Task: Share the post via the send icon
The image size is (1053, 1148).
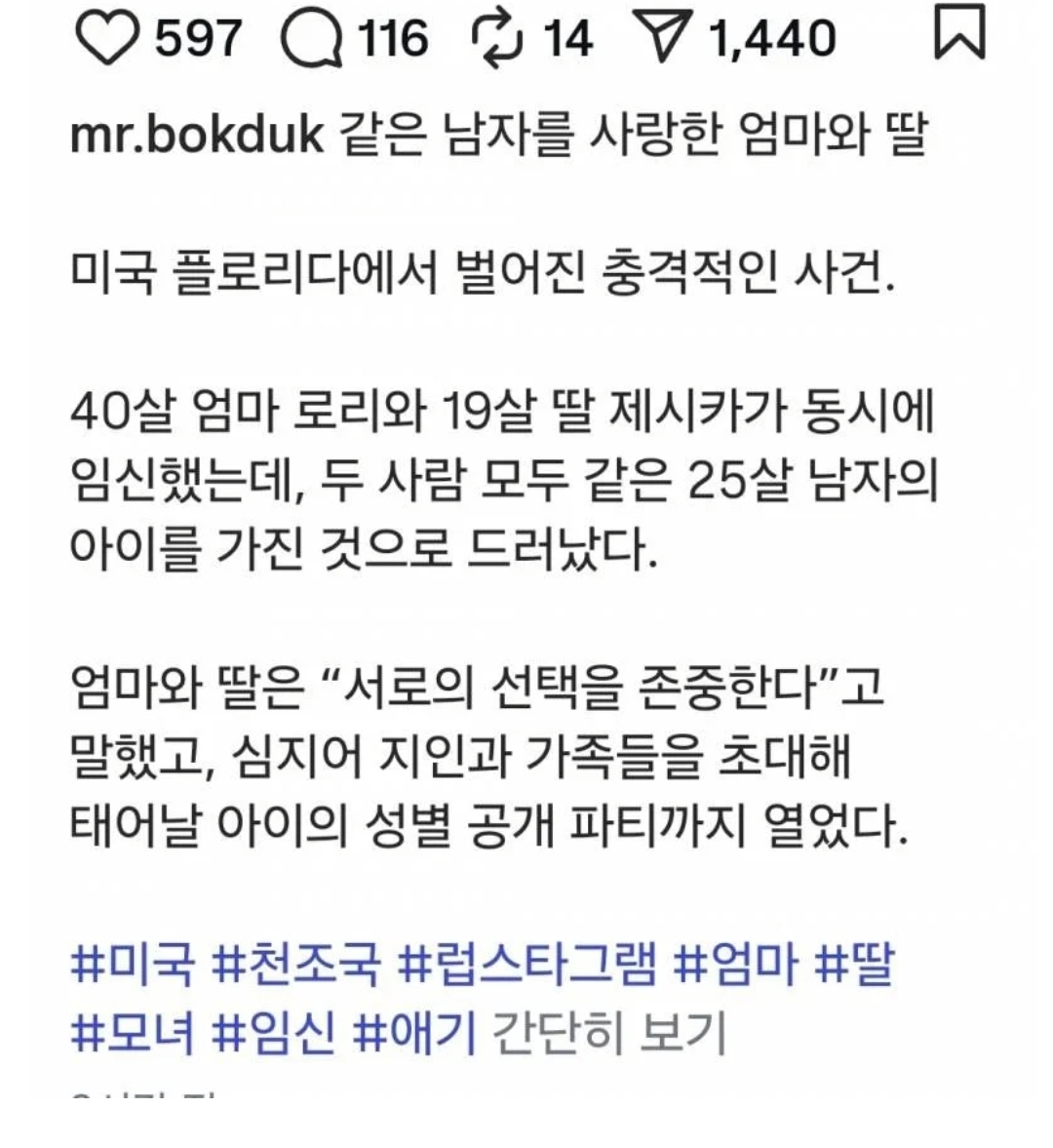Action: pos(664,39)
